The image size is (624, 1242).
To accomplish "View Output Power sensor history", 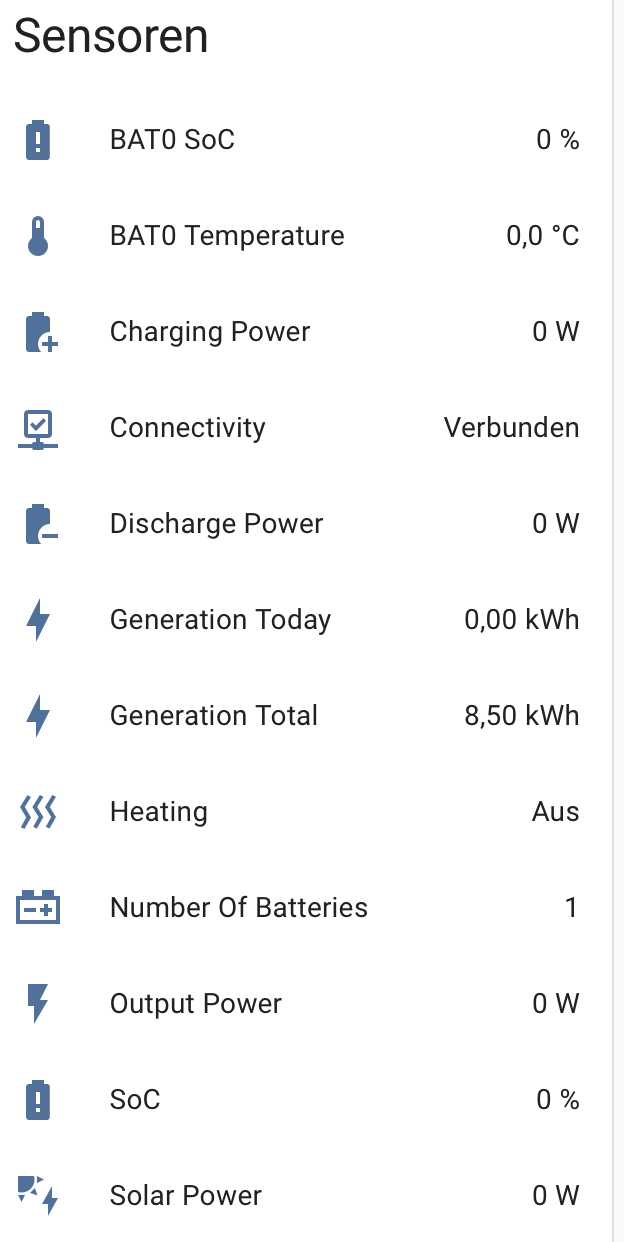I will click(196, 1004).
